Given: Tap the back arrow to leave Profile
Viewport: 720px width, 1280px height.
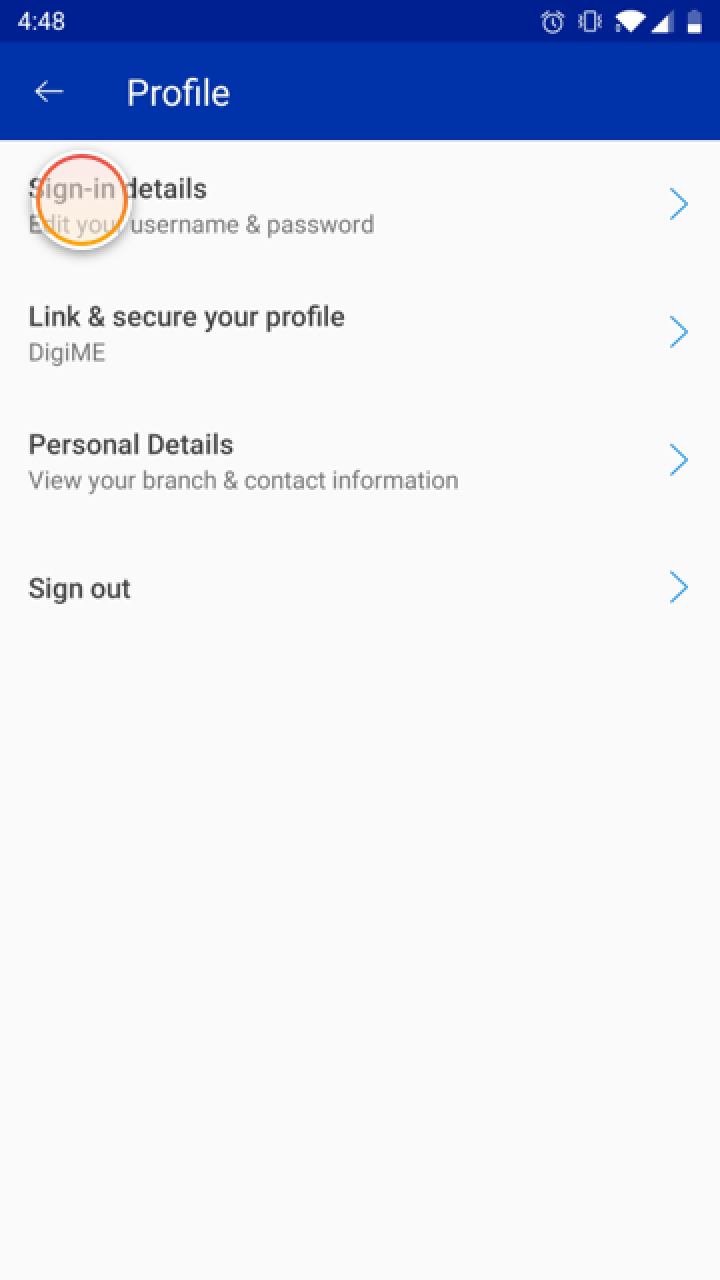Looking at the screenshot, I should pyautogui.click(x=48, y=91).
